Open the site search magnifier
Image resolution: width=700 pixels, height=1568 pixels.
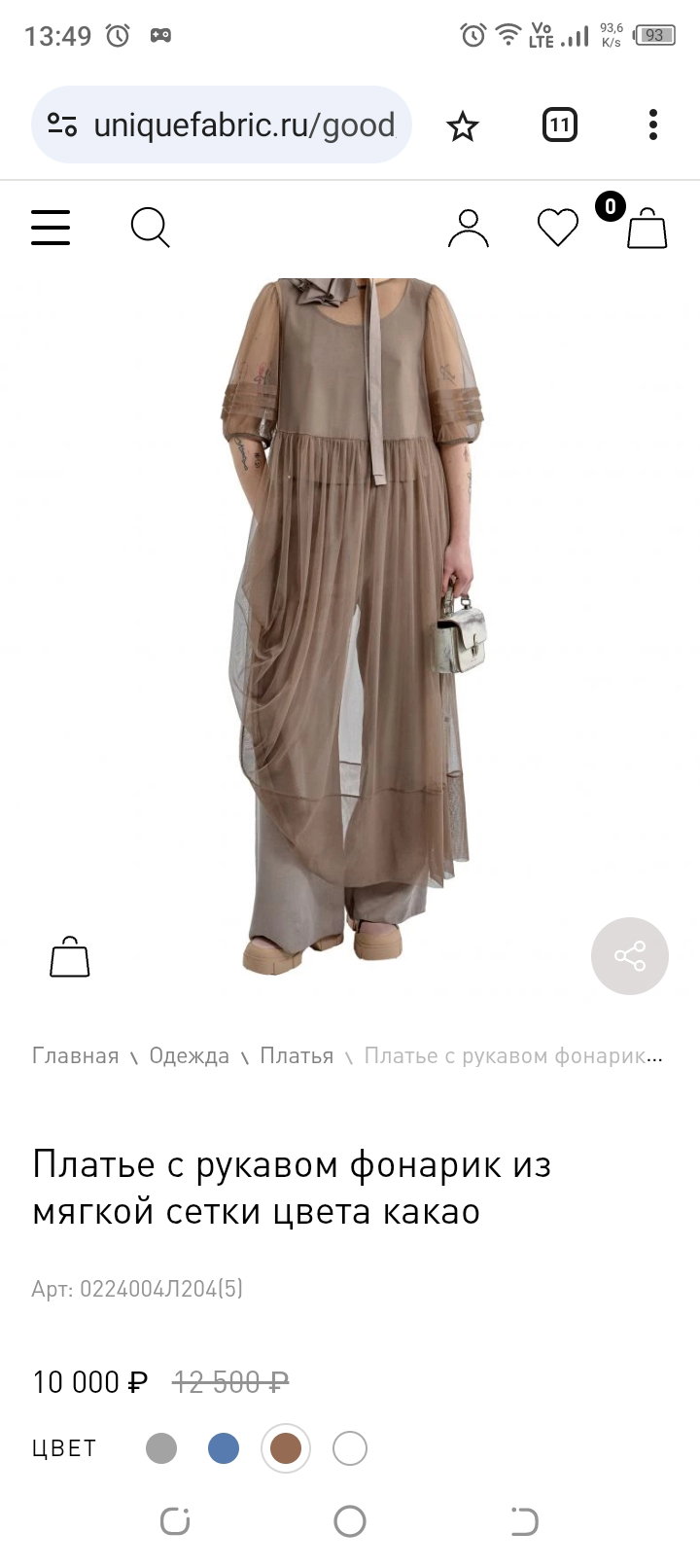click(x=151, y=229)
